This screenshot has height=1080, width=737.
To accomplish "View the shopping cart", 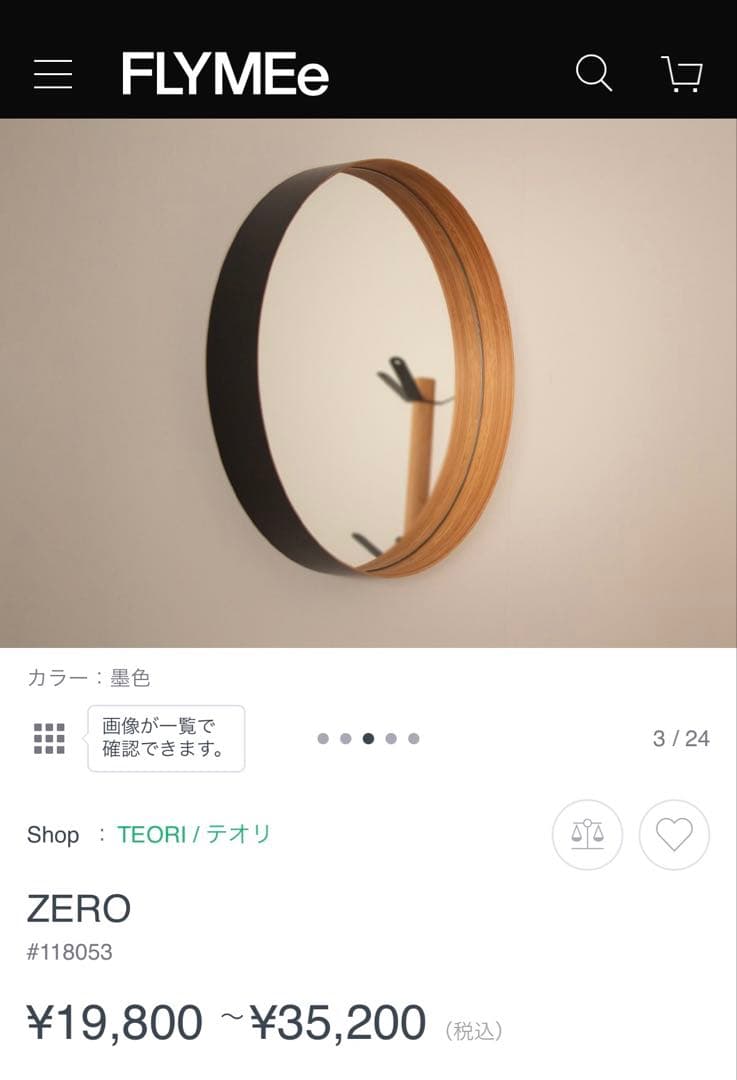I will (681, 73).
